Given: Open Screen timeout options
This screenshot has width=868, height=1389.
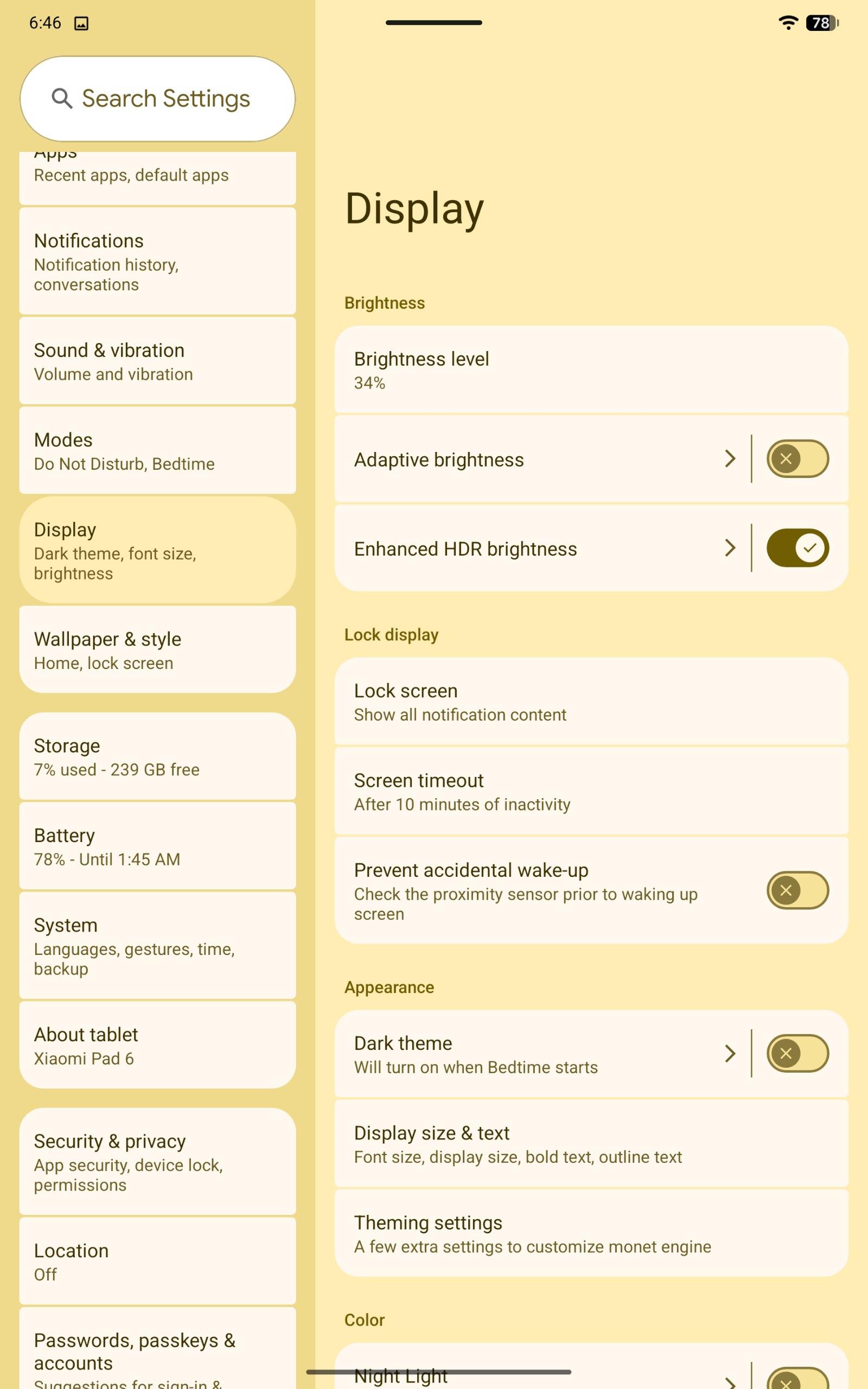Looking at the screenshot, I should click(591, 791).
